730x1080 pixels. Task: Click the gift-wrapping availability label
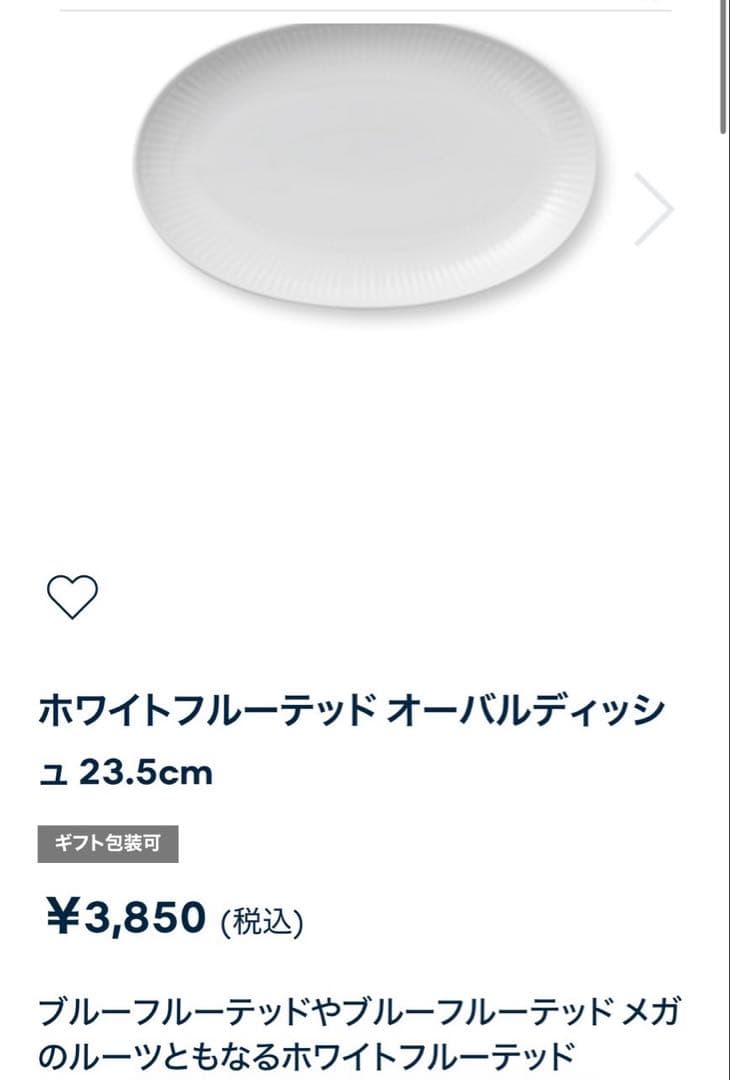[x=107, y=841]
